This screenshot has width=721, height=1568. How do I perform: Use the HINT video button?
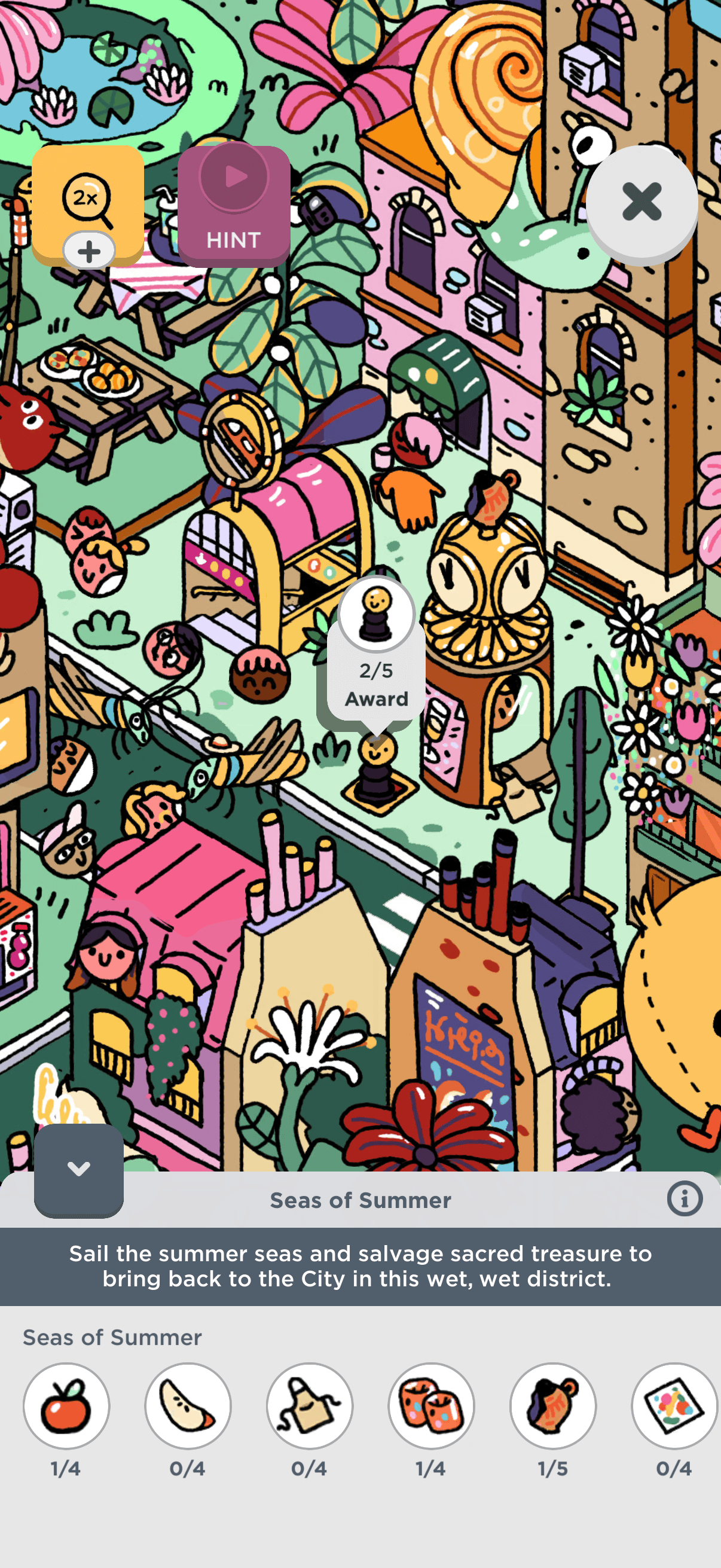(234, 206)
